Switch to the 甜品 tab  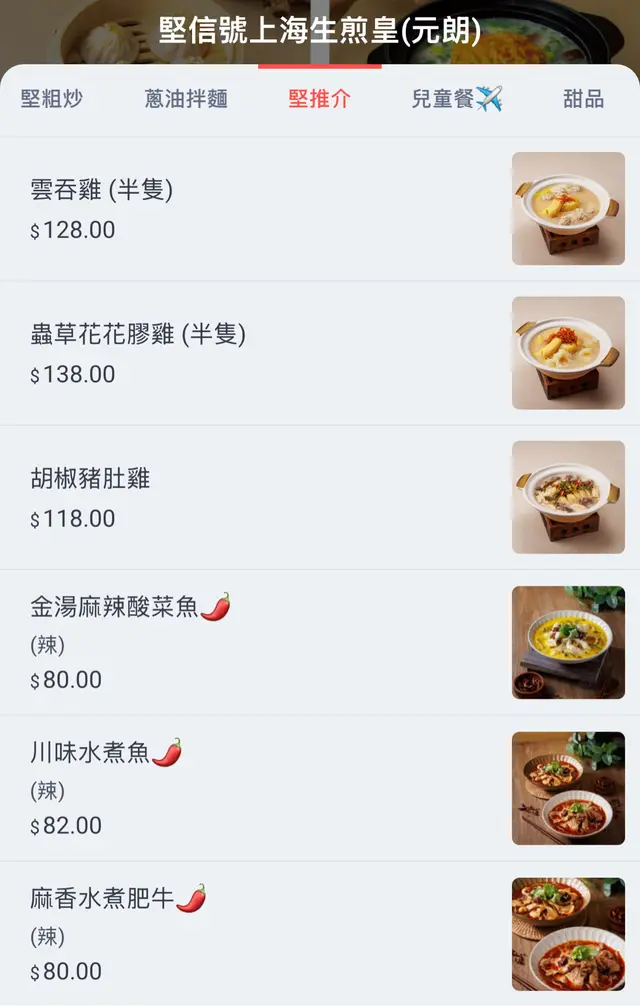[583, 98]
